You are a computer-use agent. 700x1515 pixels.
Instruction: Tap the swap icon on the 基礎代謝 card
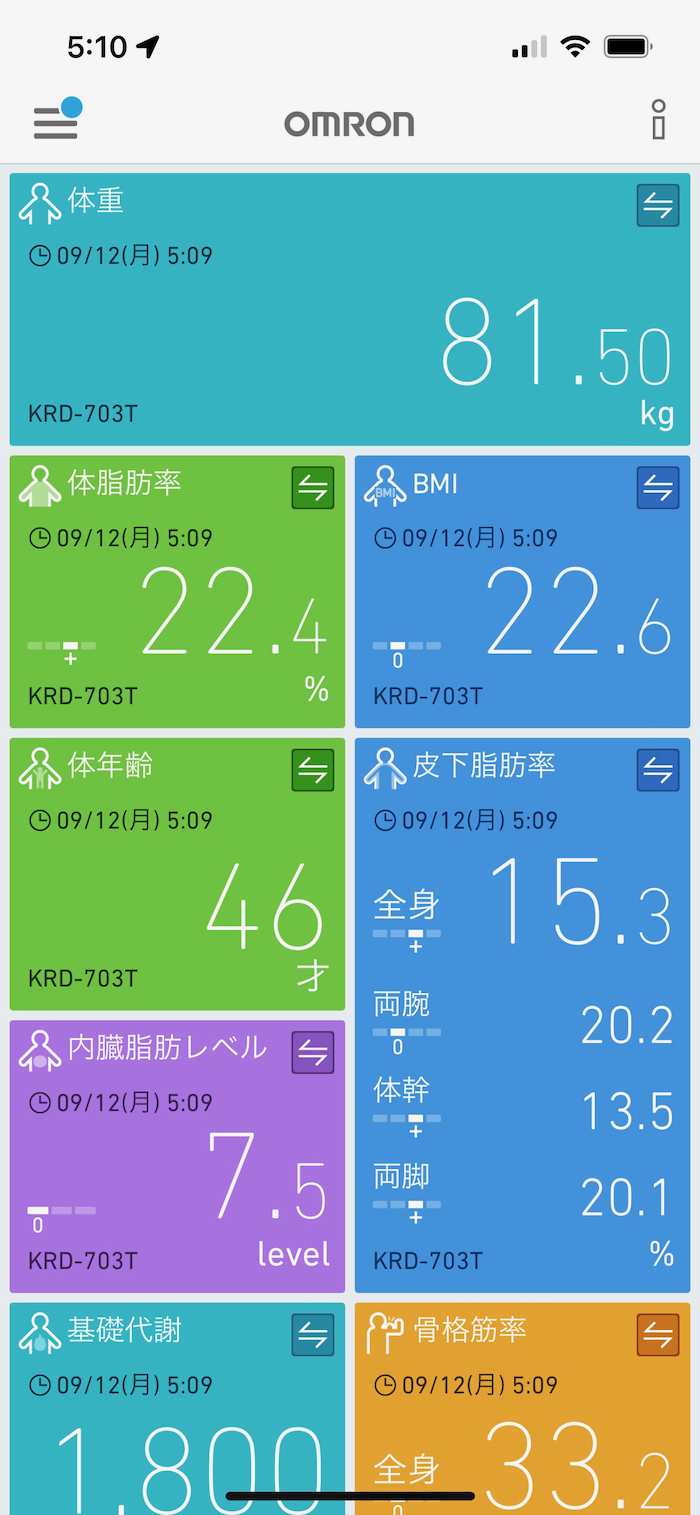coord(313,1335)
